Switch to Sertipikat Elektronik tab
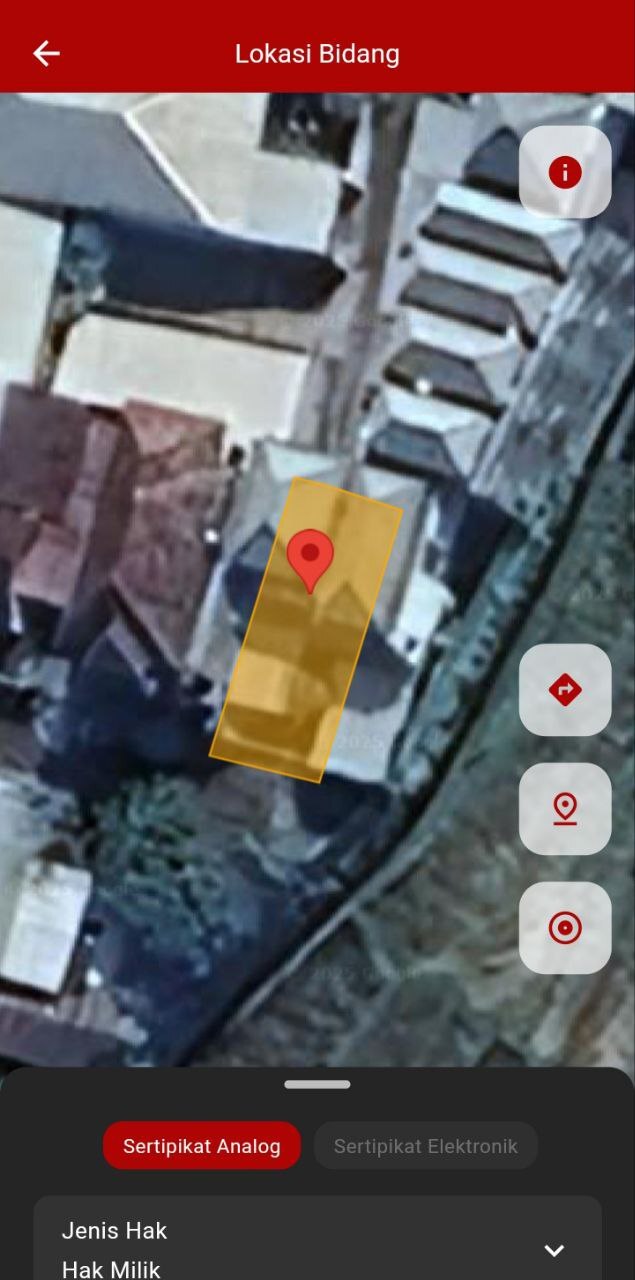 click(426, 1146)
